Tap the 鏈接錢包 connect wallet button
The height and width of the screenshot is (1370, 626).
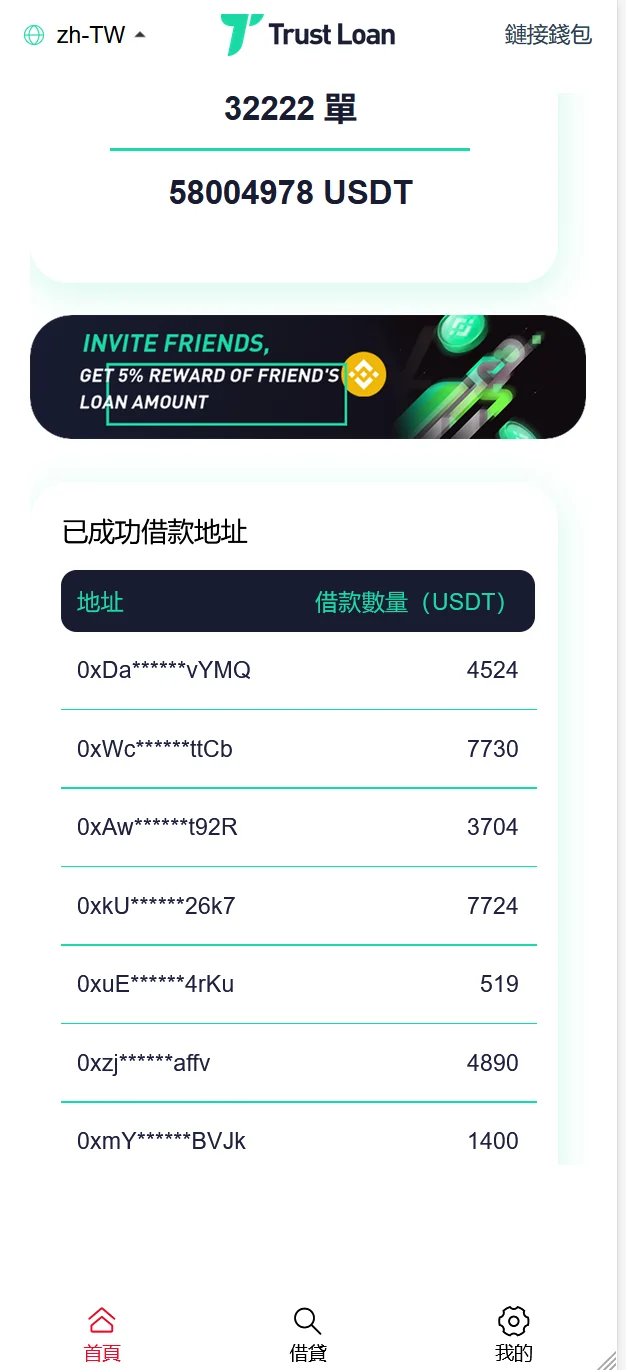[548, 35]
